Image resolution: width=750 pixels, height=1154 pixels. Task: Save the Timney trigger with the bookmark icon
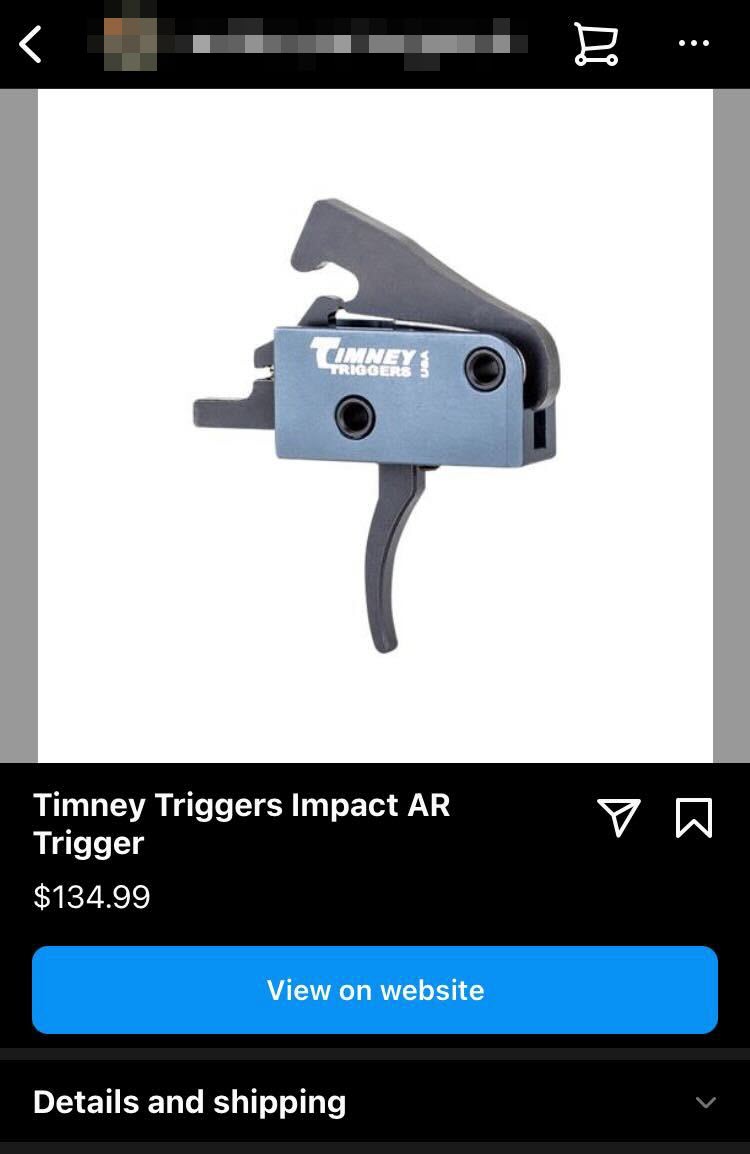pos(693,818)
